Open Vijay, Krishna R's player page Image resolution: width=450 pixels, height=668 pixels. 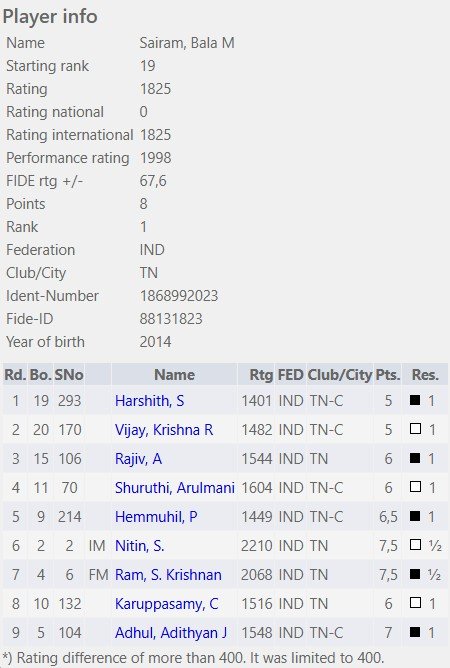click(164, 430)
